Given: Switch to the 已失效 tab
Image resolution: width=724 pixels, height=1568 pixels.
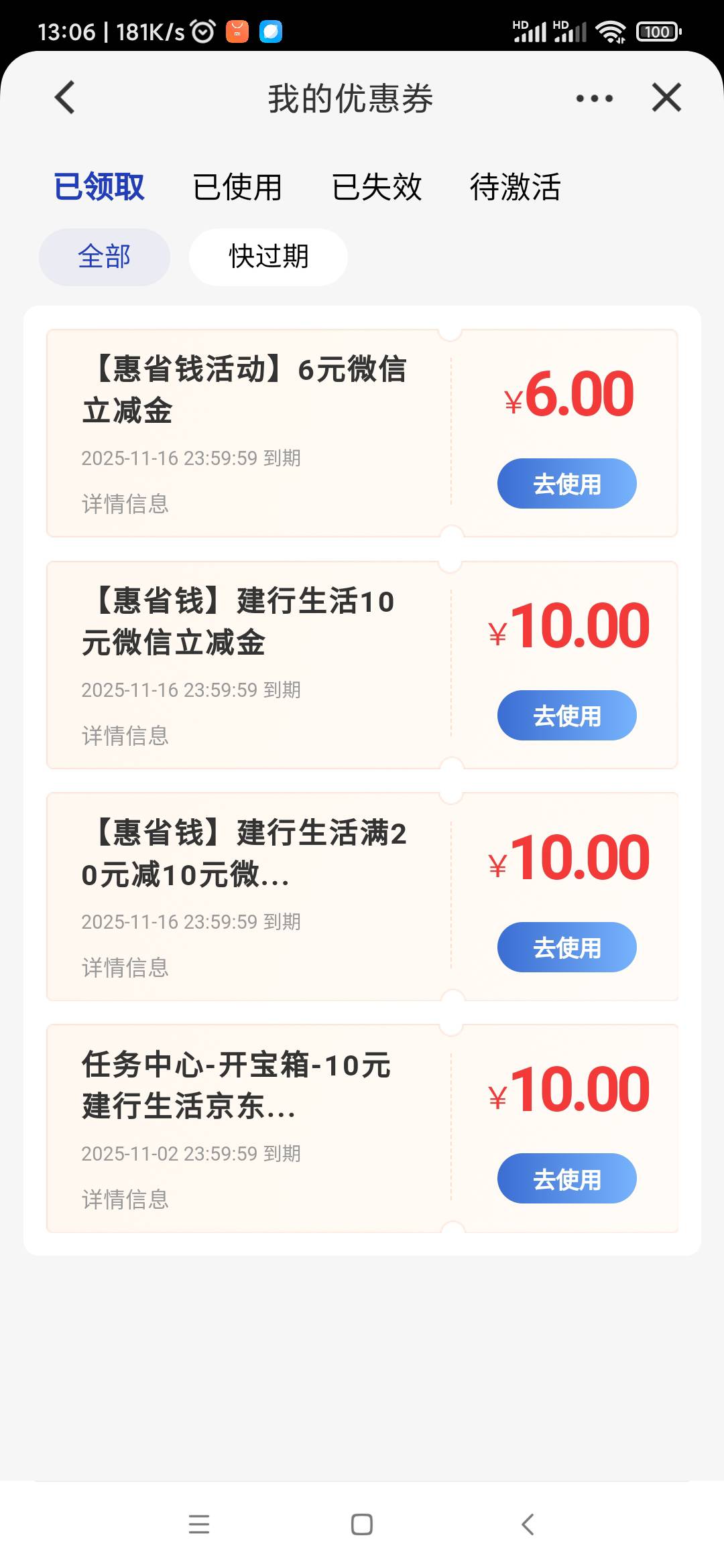Looking at the screenshot, I should click(x=377, y=187).
